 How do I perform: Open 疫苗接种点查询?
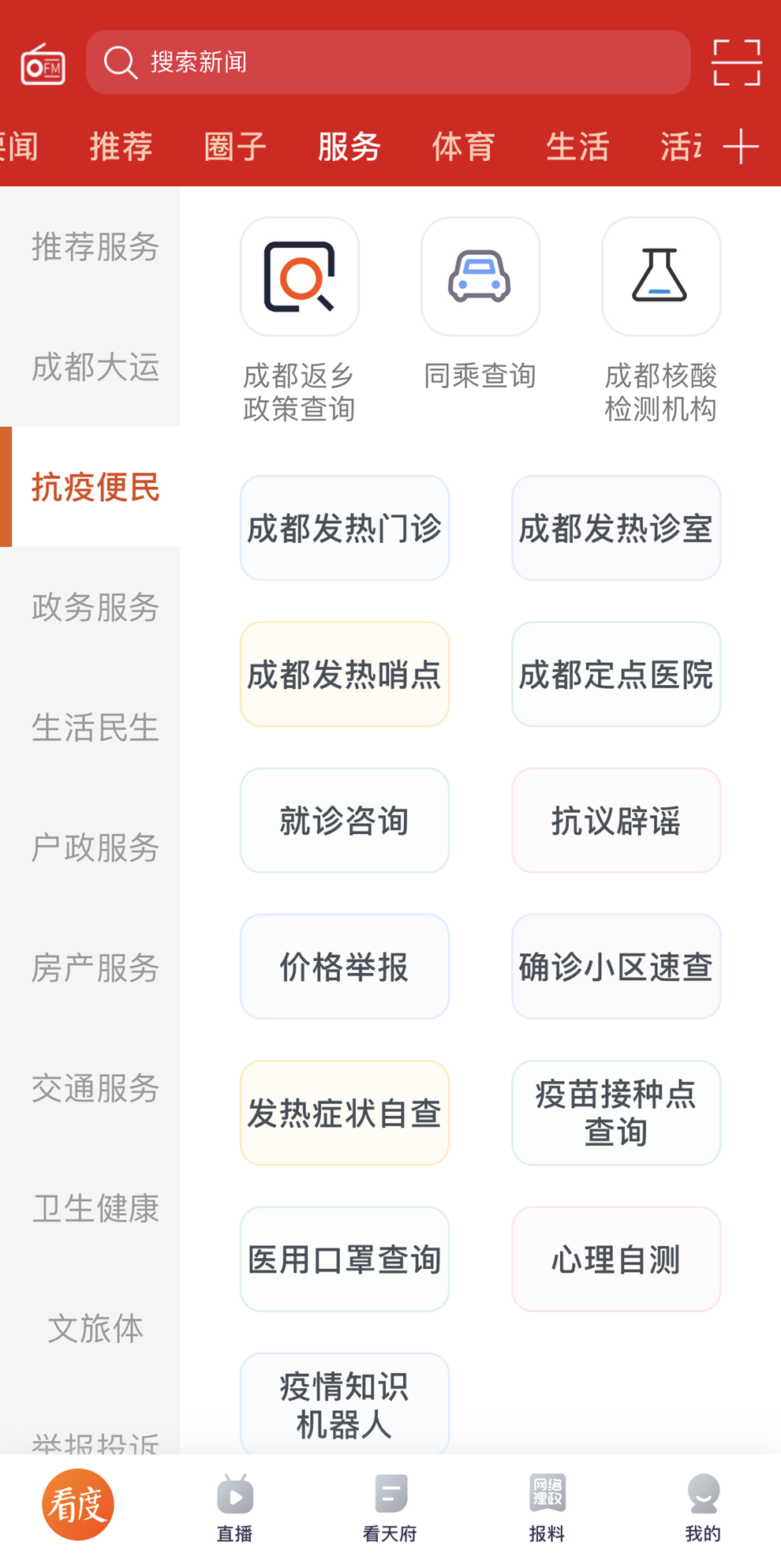pos(616,1113)
